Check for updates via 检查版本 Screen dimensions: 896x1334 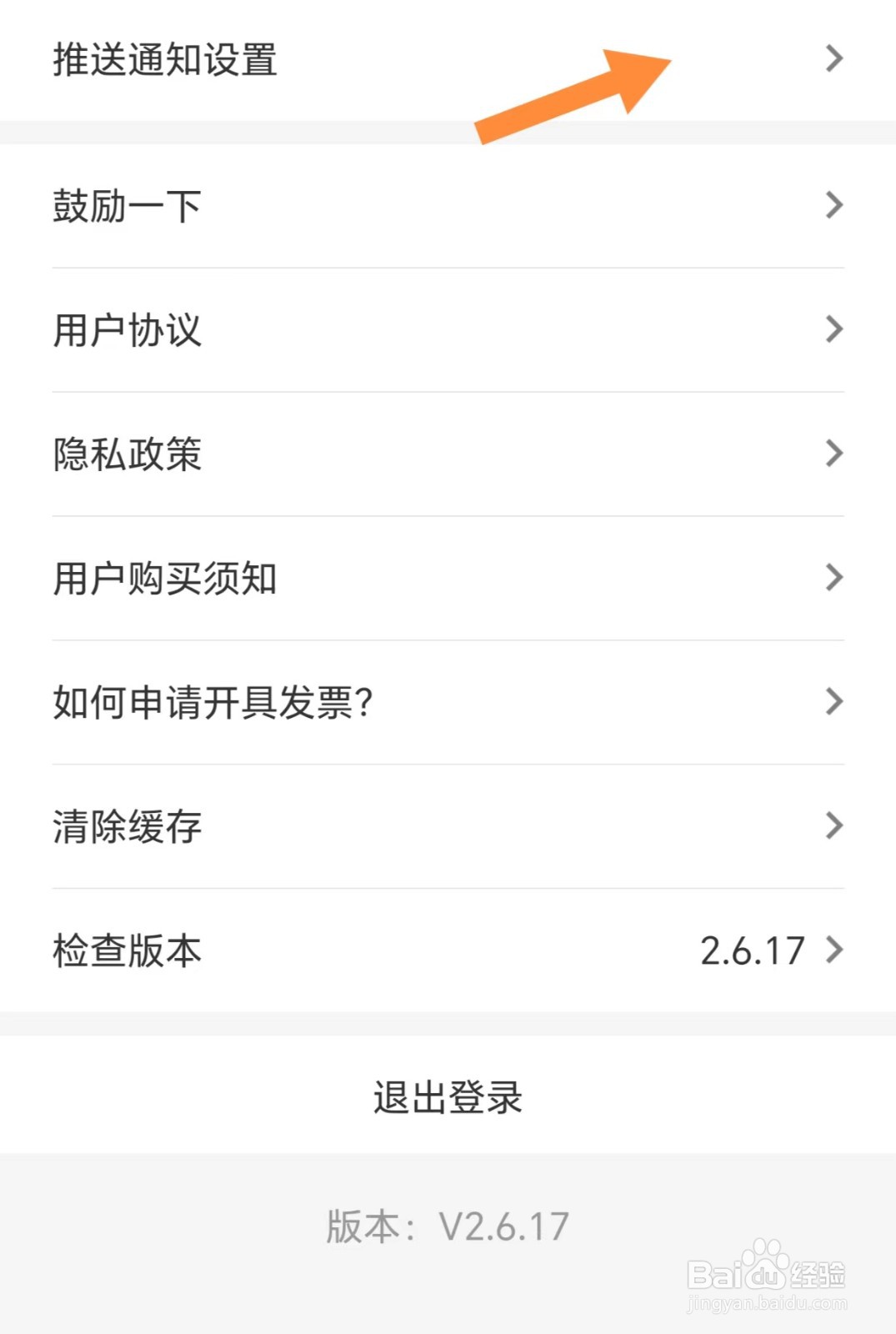click(127, 950)
